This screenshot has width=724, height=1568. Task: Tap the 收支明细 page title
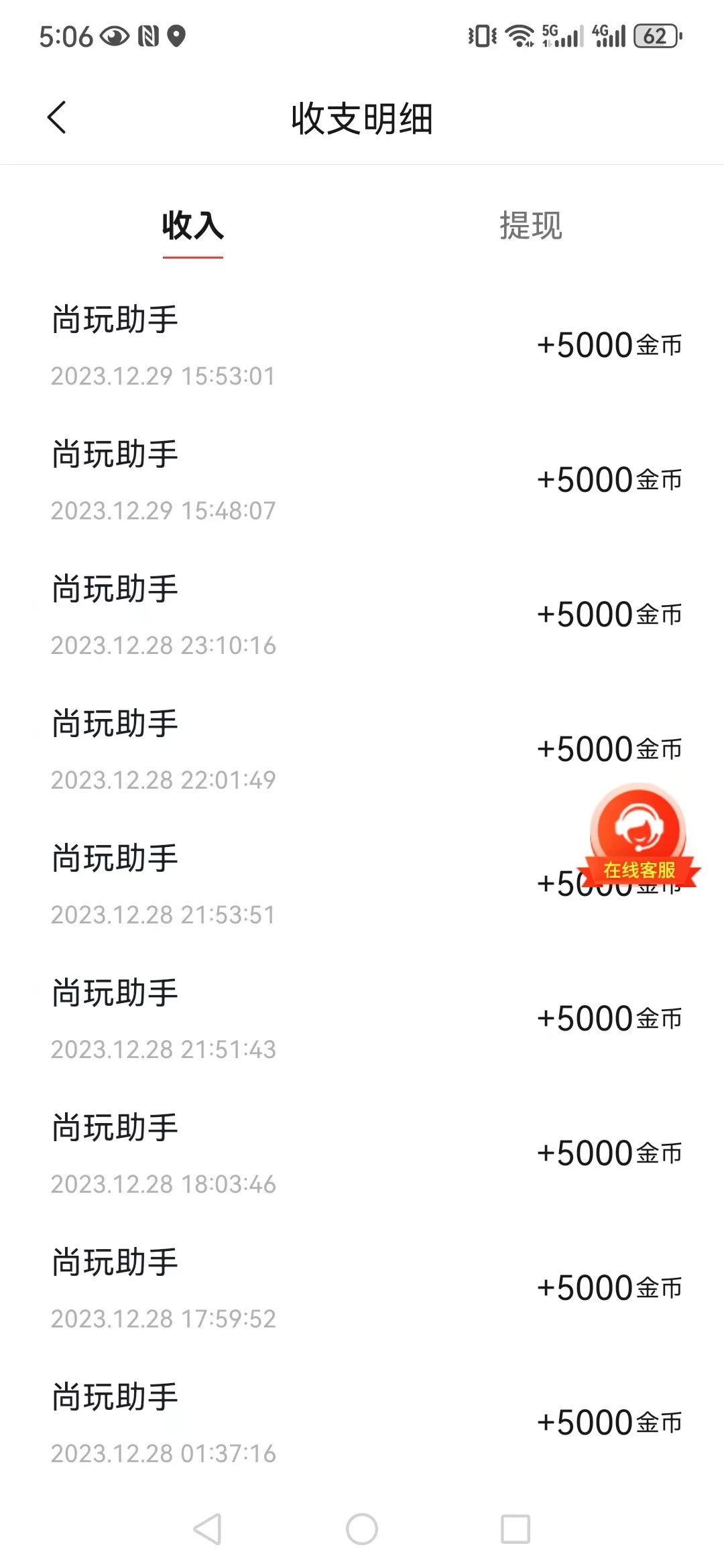click(362, 119)
